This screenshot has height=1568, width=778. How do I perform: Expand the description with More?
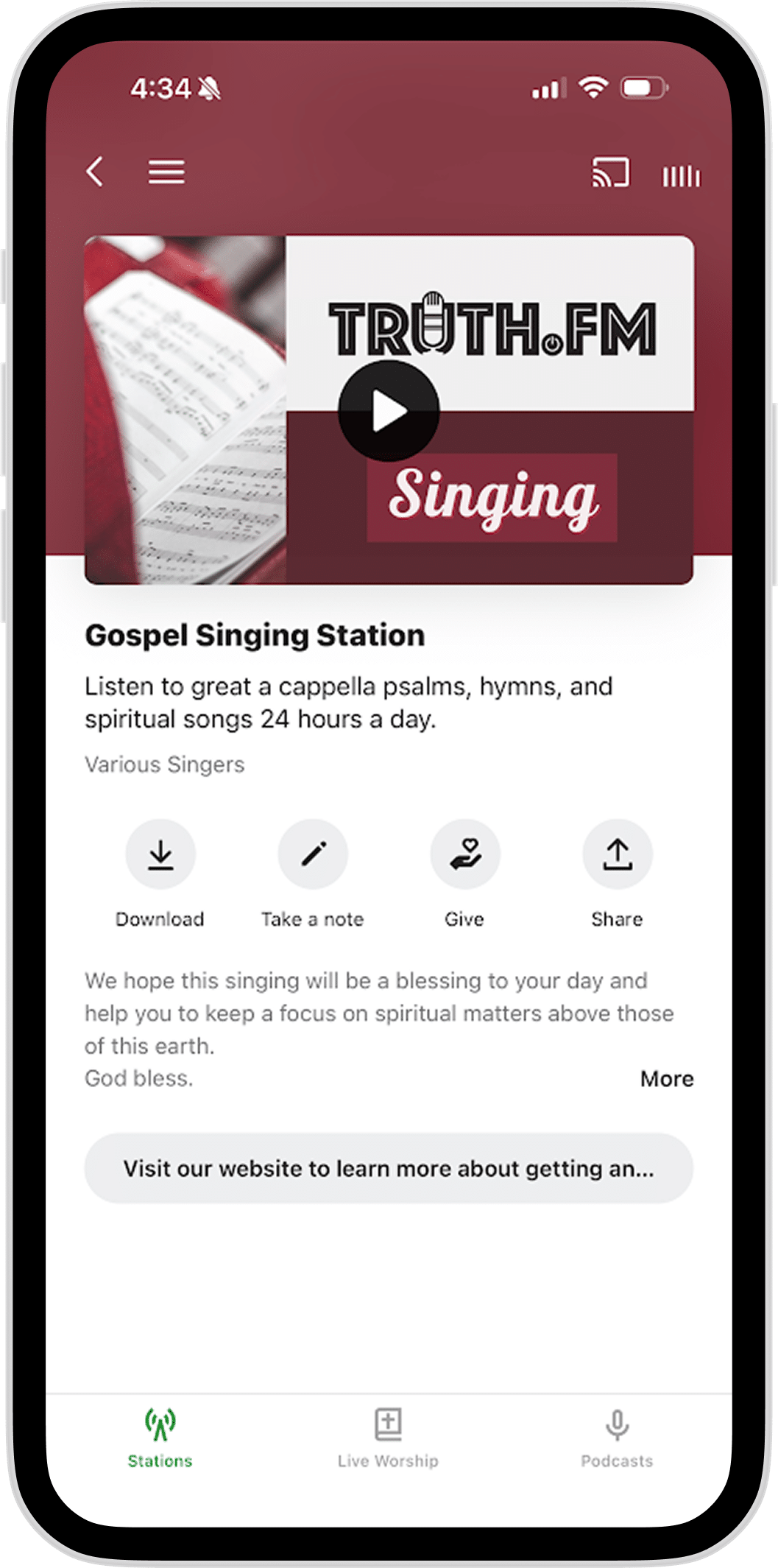point(666,1079)
